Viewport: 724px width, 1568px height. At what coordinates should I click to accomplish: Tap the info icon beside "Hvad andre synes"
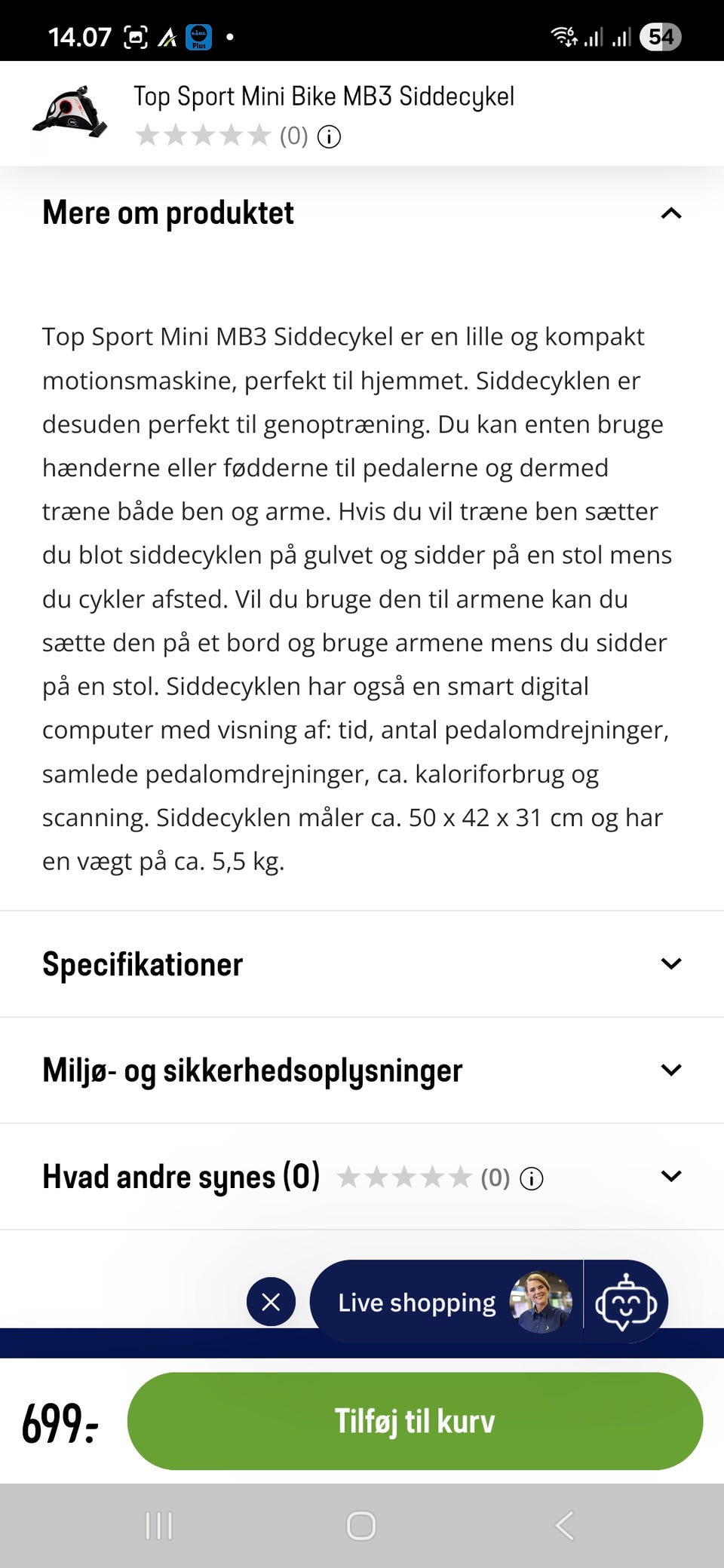532,1177
